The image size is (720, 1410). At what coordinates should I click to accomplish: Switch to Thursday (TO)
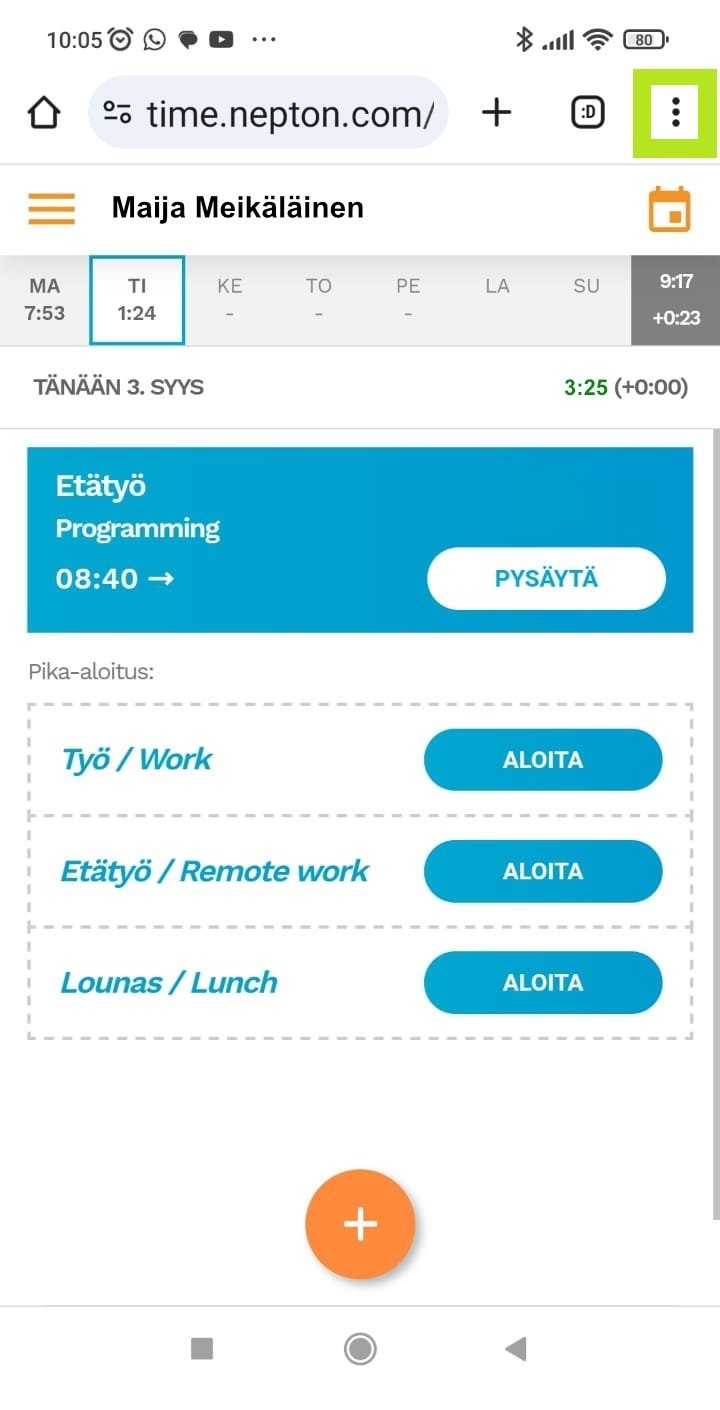click(318, 300)
